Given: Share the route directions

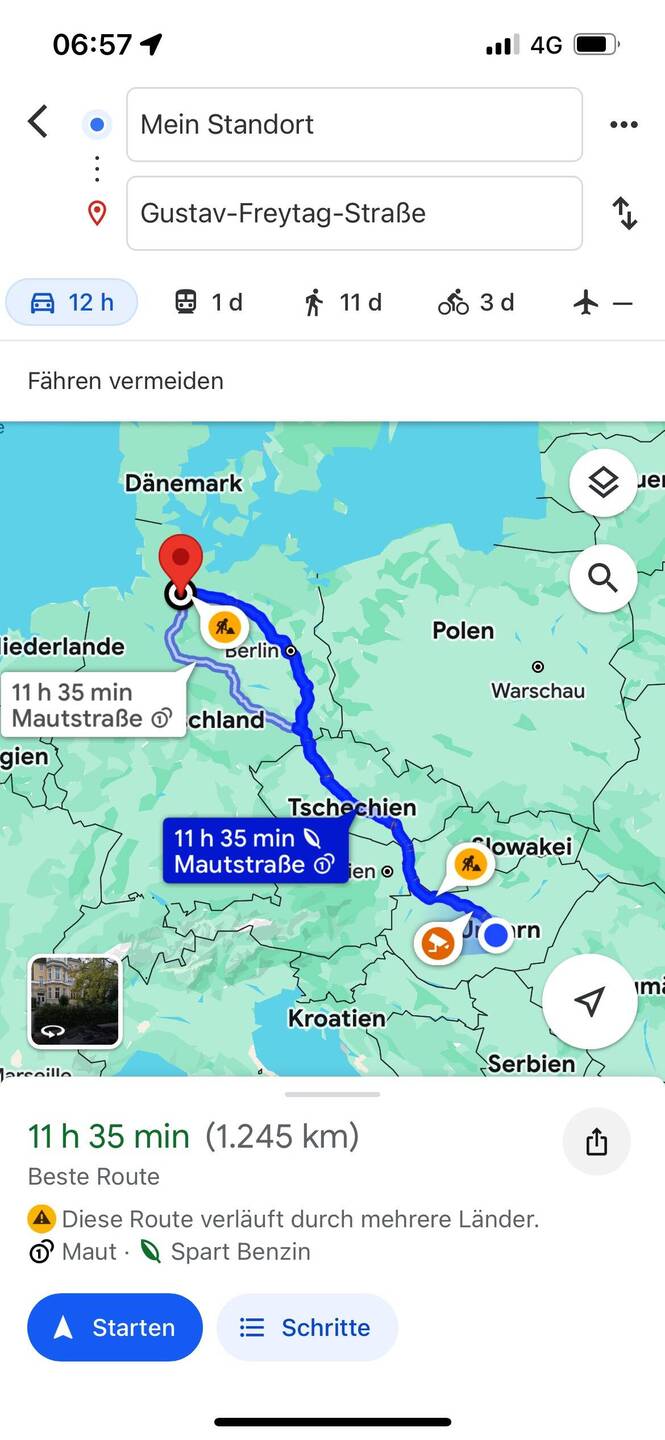Looking at the screenshot, I should coord(596,1141).
